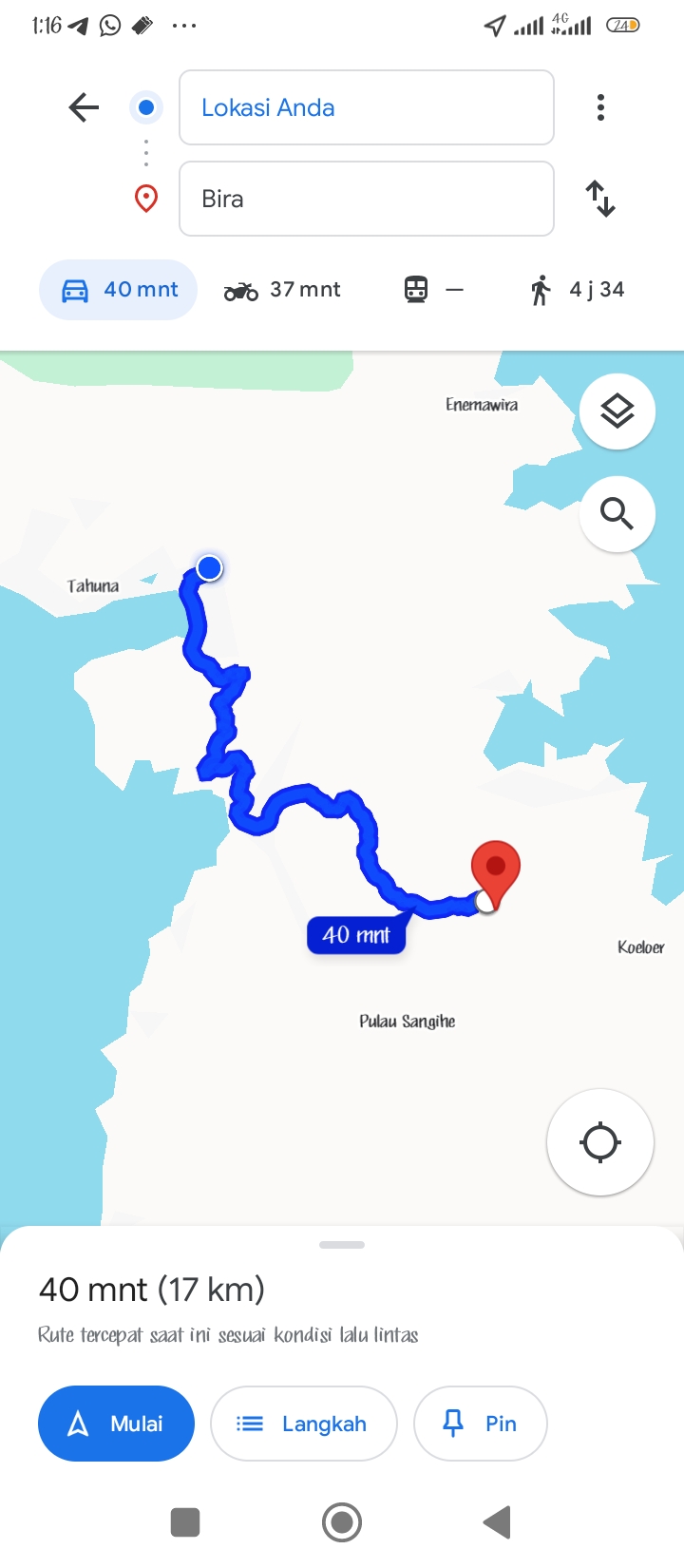684x1568 pixels.
Task: Open the recent apps square button
Action: pos(185,1522)
